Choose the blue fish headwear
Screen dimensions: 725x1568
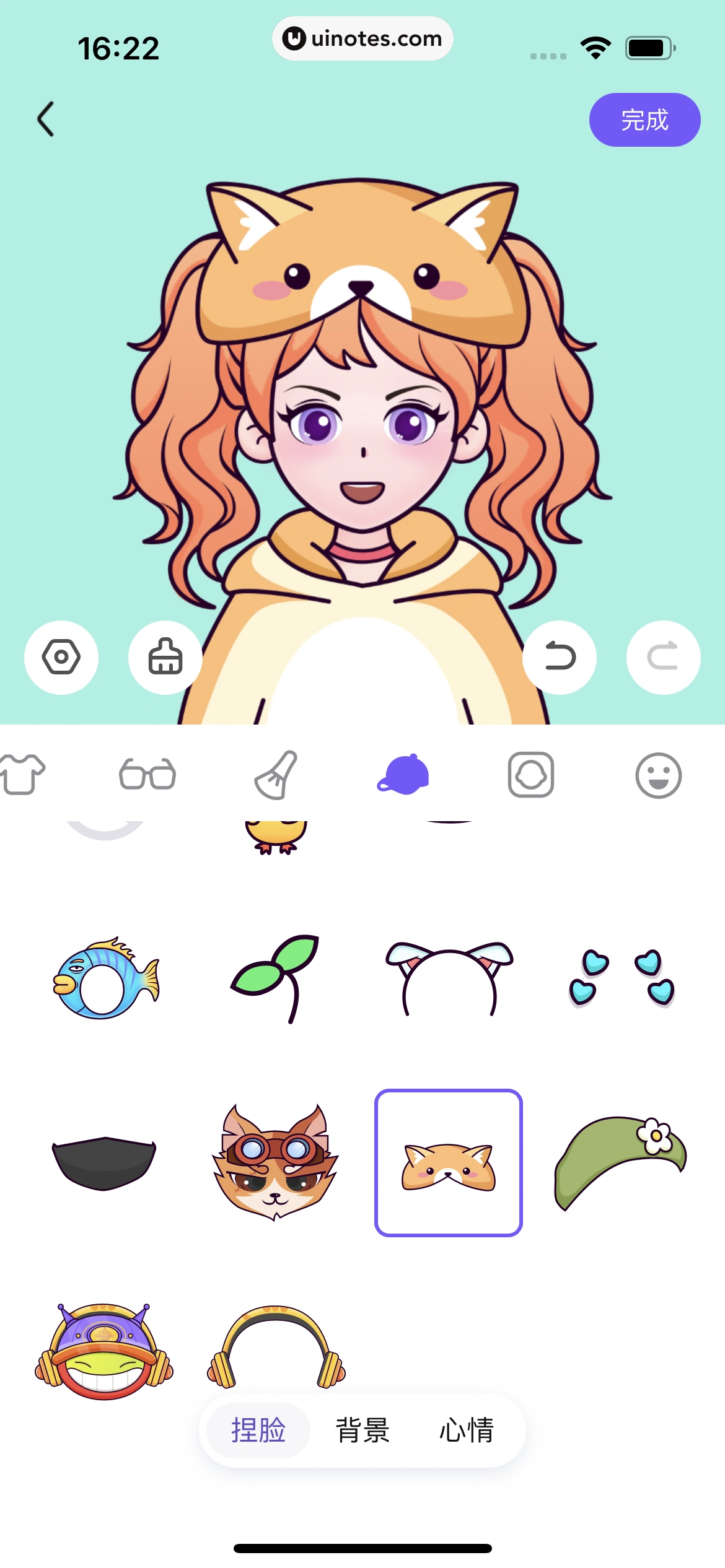105,978
